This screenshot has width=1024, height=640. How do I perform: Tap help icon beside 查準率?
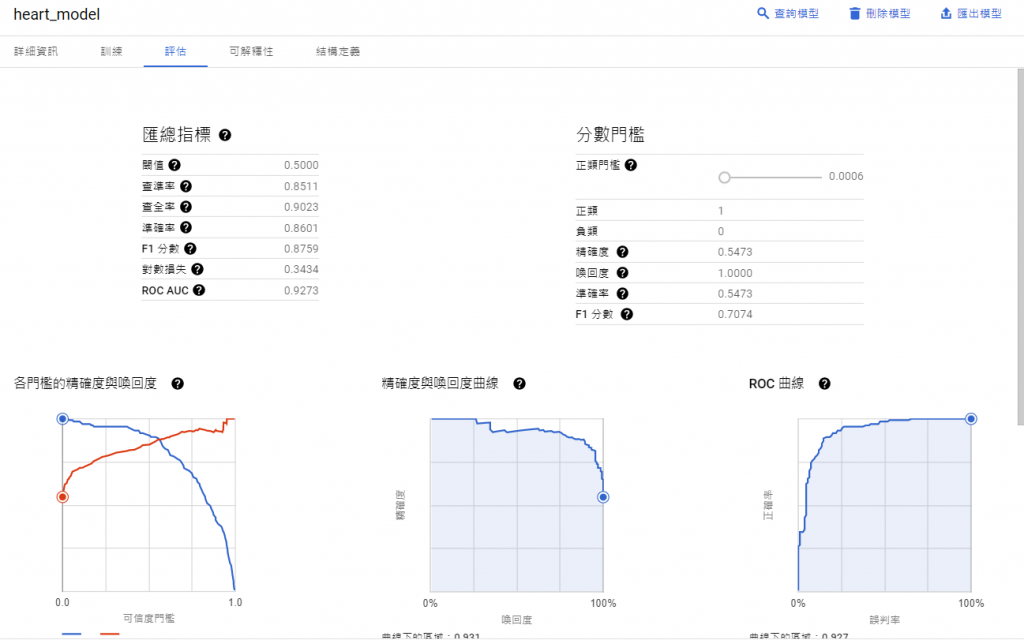point(186,186)
